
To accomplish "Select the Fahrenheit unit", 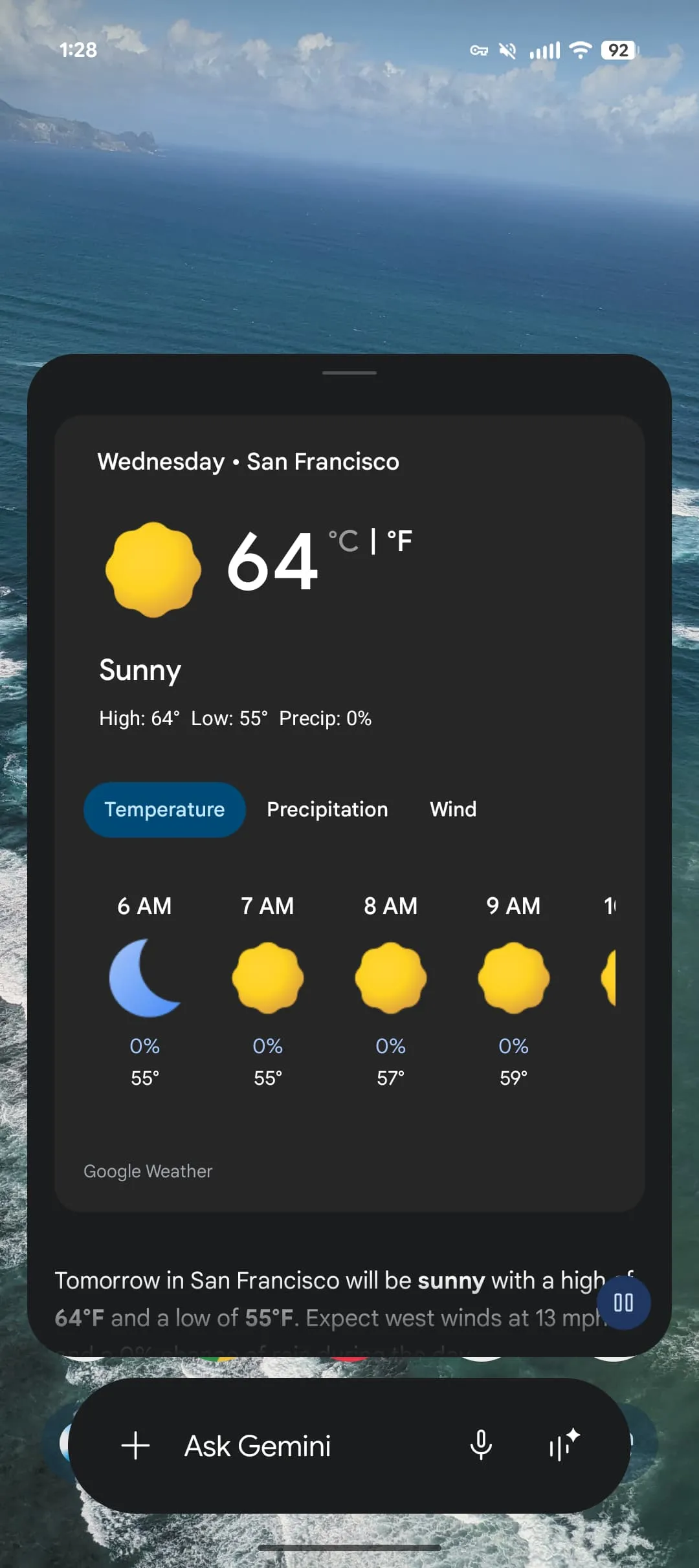I will 399,541.
